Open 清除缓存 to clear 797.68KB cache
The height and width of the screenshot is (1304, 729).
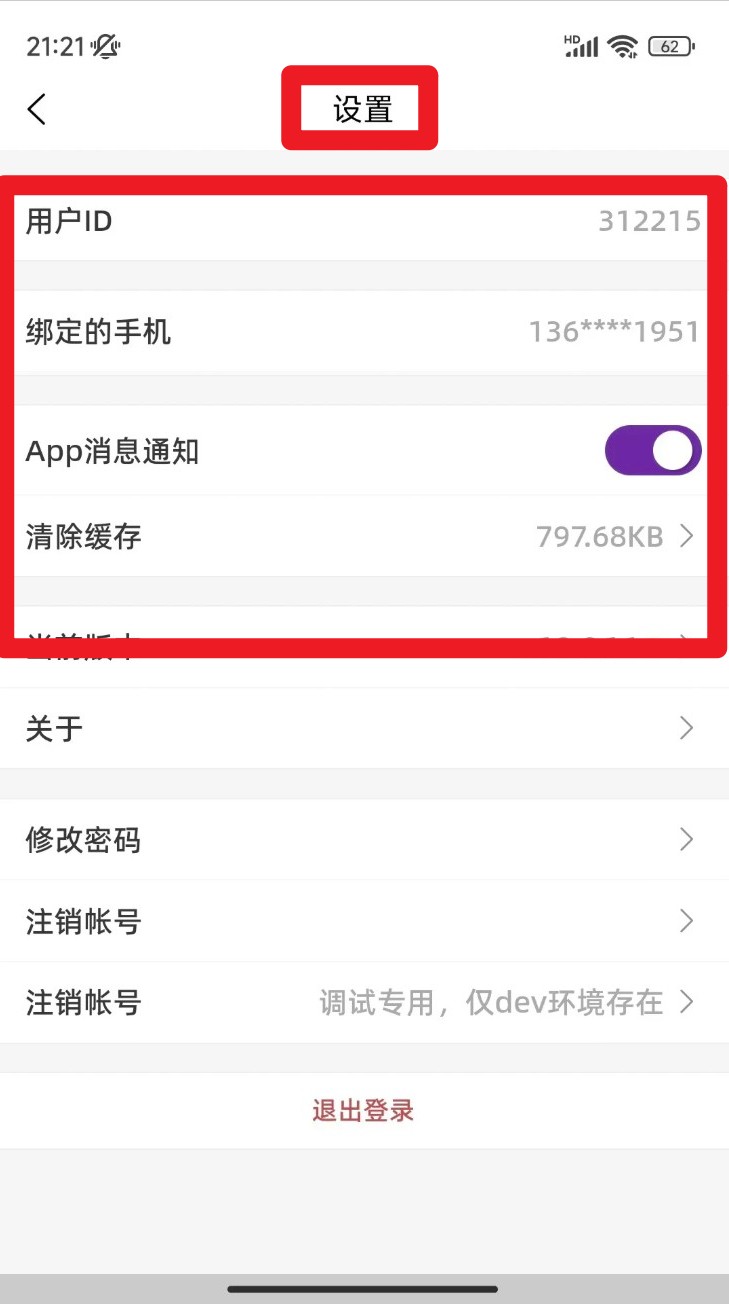click(364, 537)
